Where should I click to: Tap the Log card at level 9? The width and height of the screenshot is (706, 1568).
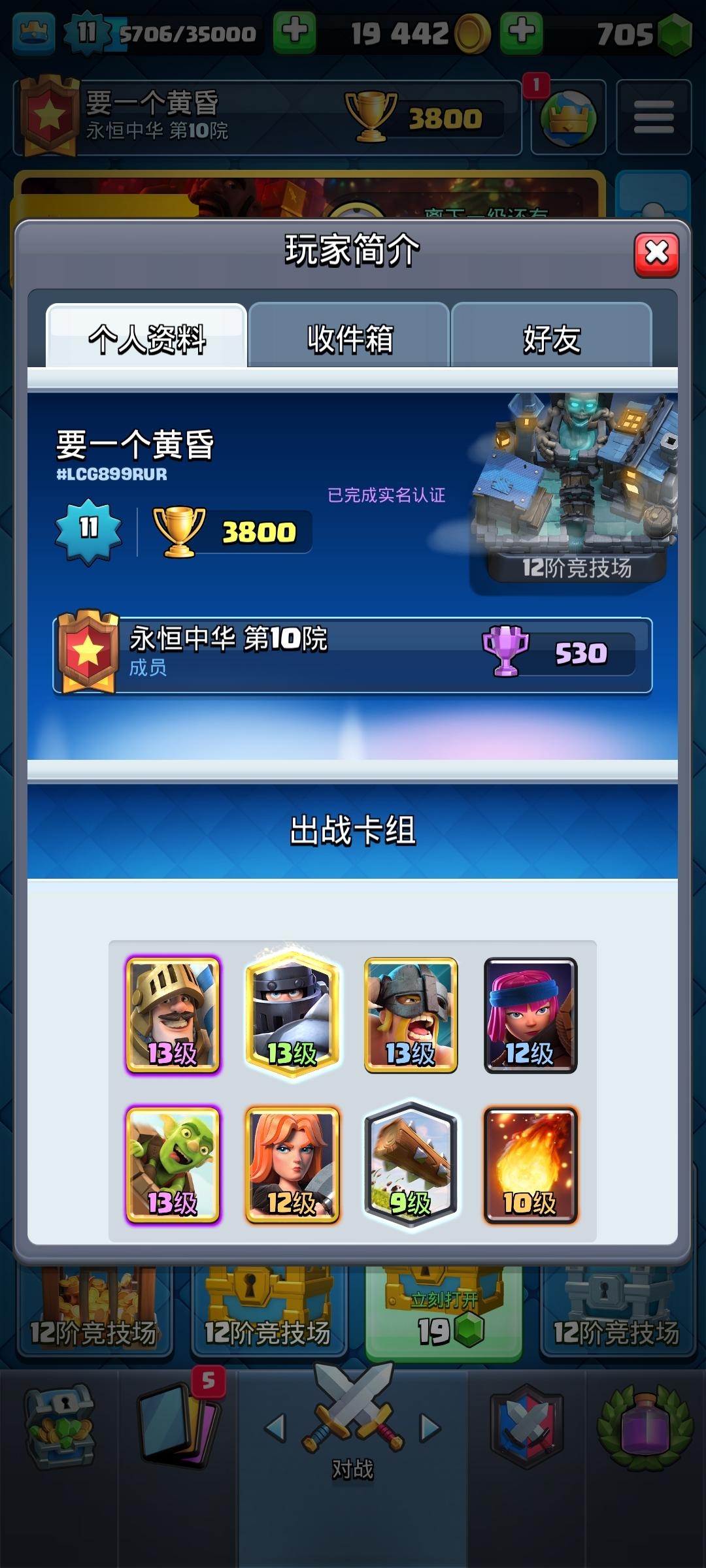point(411,1164)
